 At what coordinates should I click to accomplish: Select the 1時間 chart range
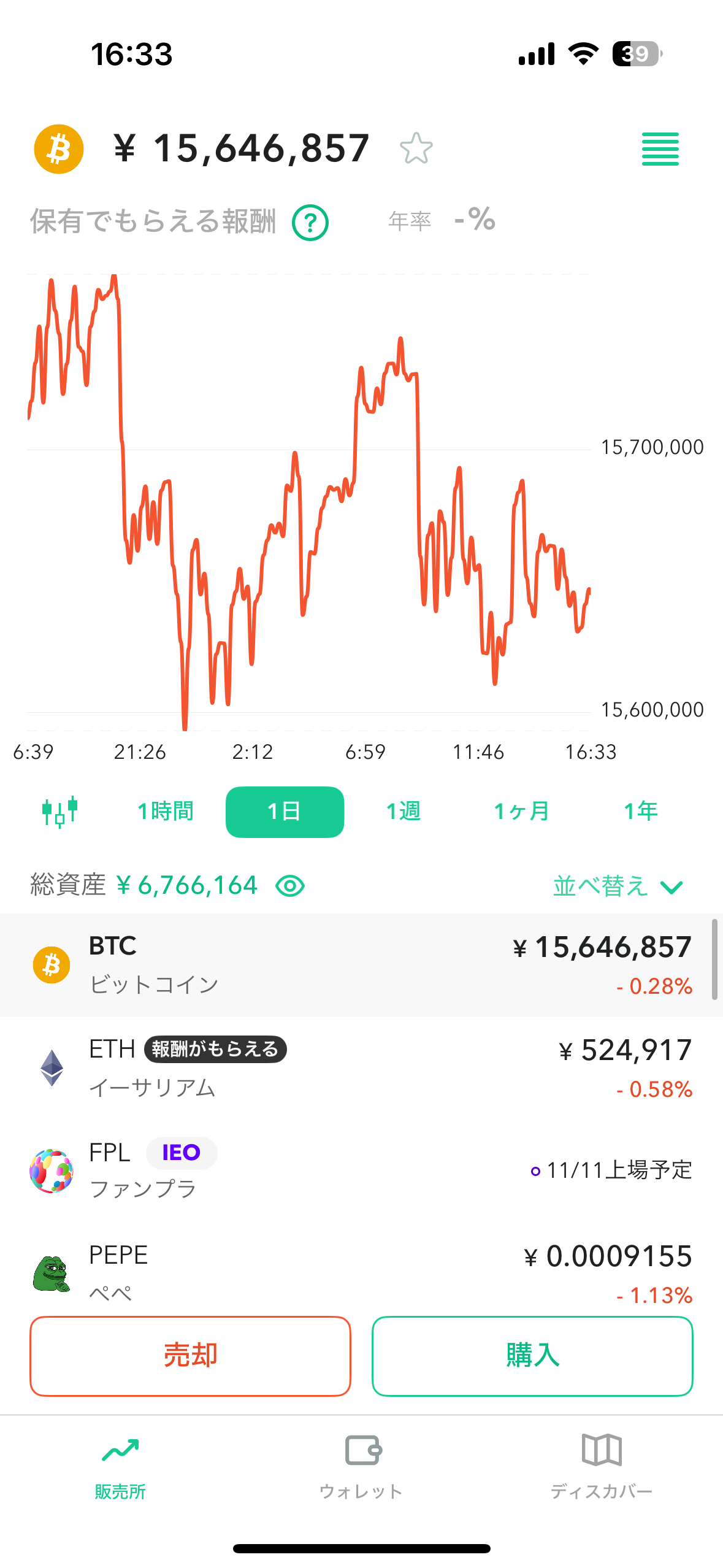pos(166,812)
